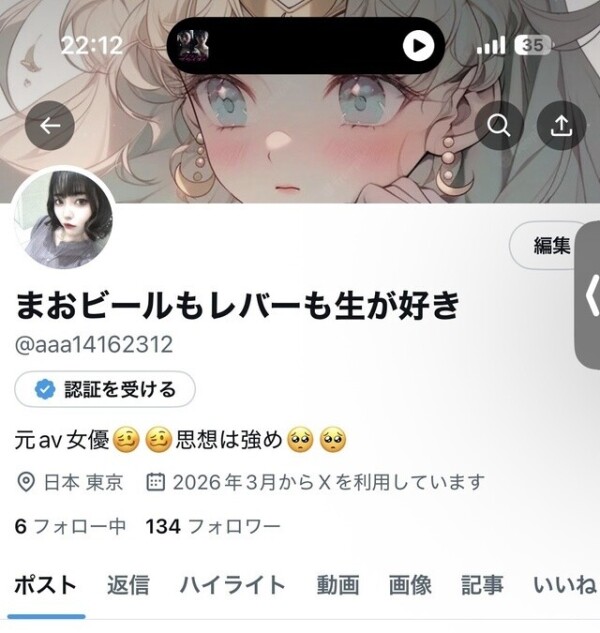Image resolution: width=600 pixels, height=633 pixels.
Task: Share this profile
Action: (x=561, y=126)
